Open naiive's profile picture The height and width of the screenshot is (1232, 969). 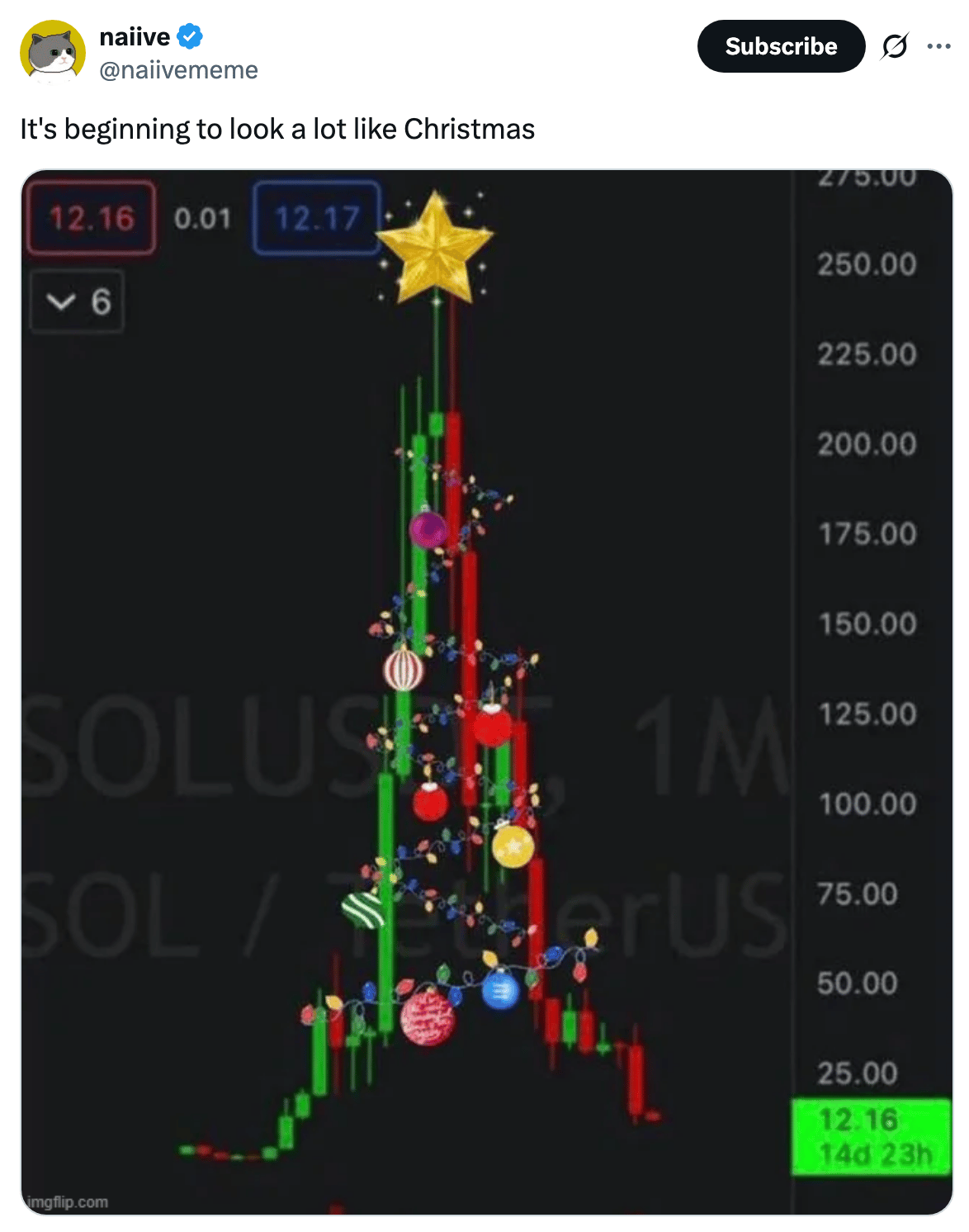[53, 50]
